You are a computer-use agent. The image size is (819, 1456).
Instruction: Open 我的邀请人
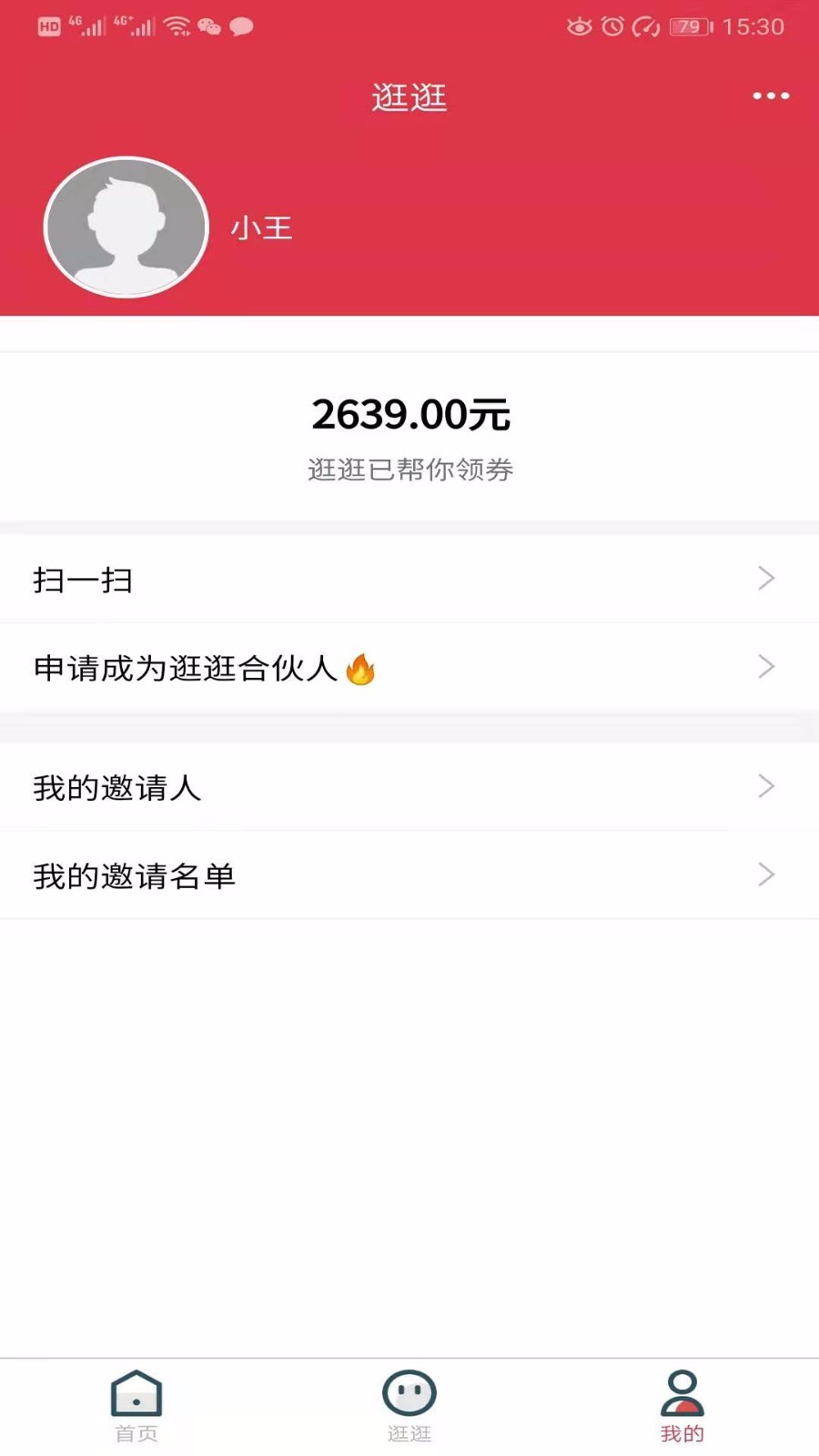pyautogui.click(x=409, y=786)
